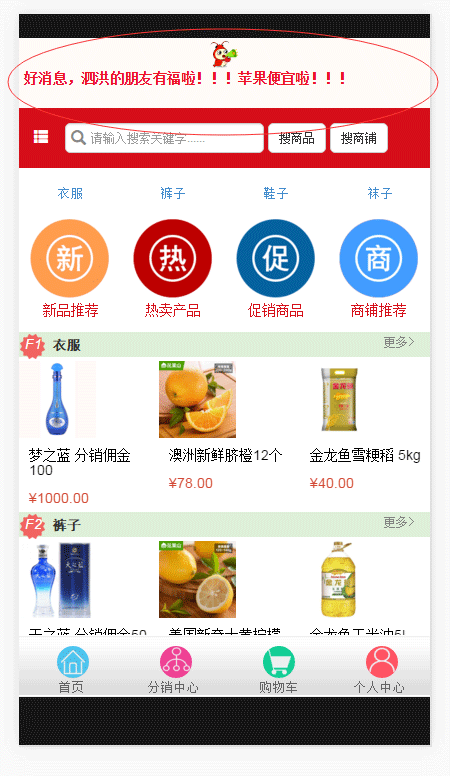
Task: Open the 衣服 category link
Action: click(70, 193)
